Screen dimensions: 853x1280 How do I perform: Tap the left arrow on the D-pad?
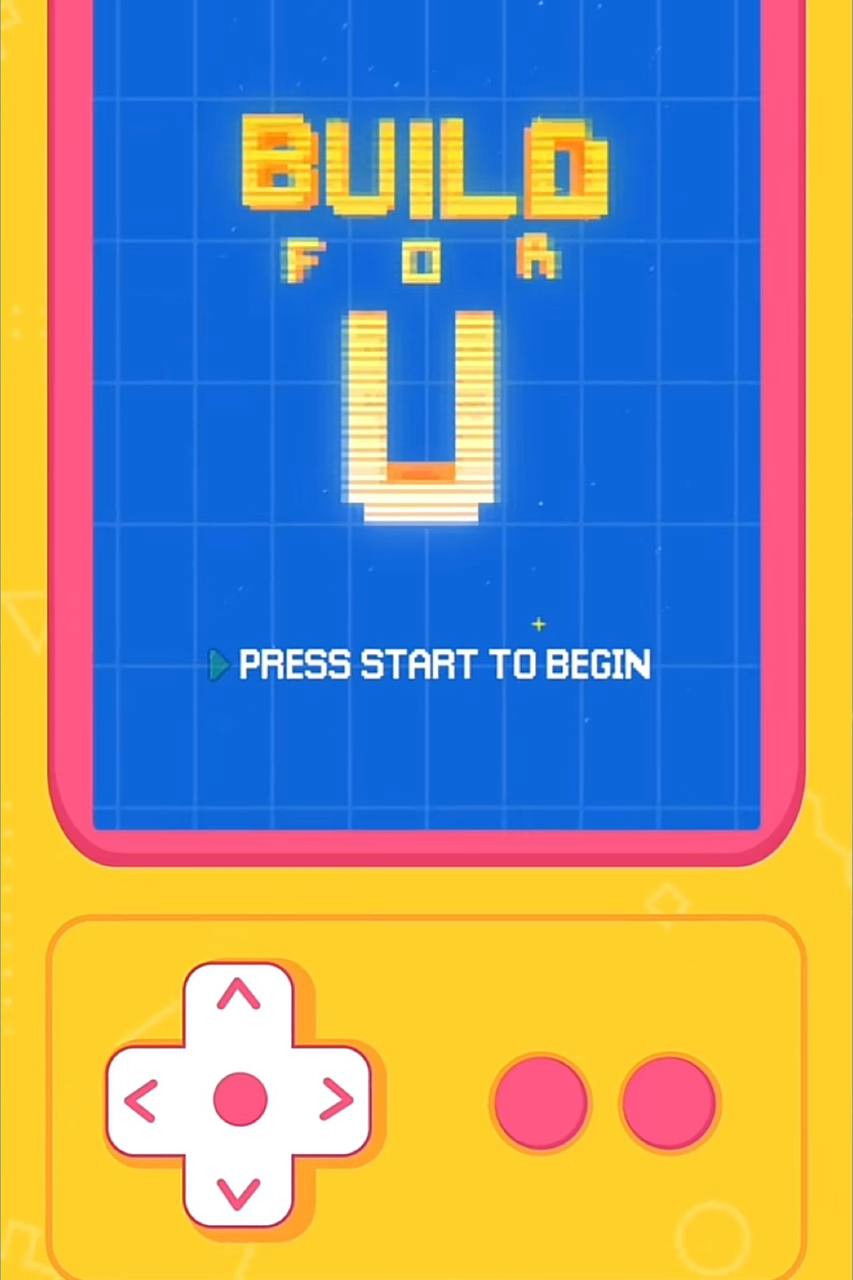(141, 1100)
